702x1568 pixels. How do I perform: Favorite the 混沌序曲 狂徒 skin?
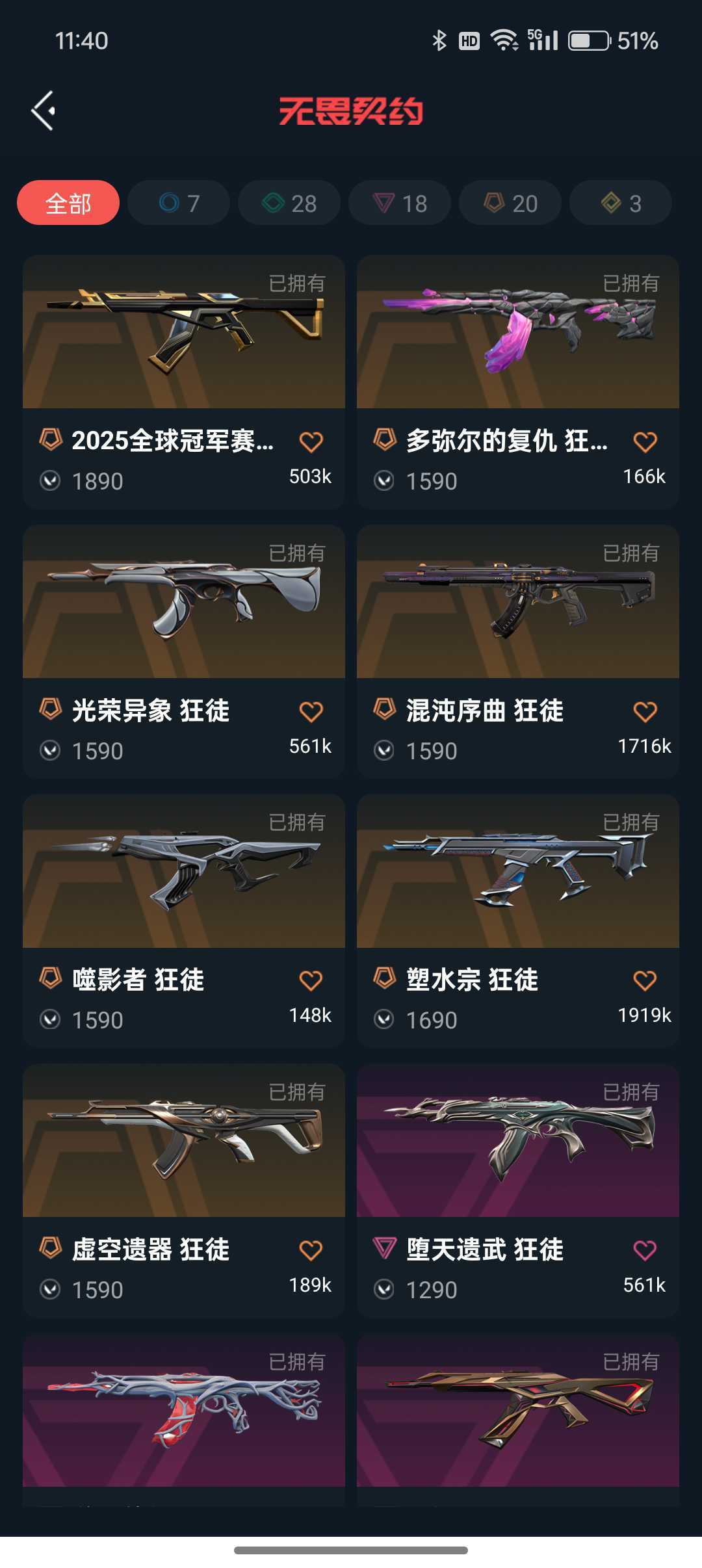(x=645, y=711)
